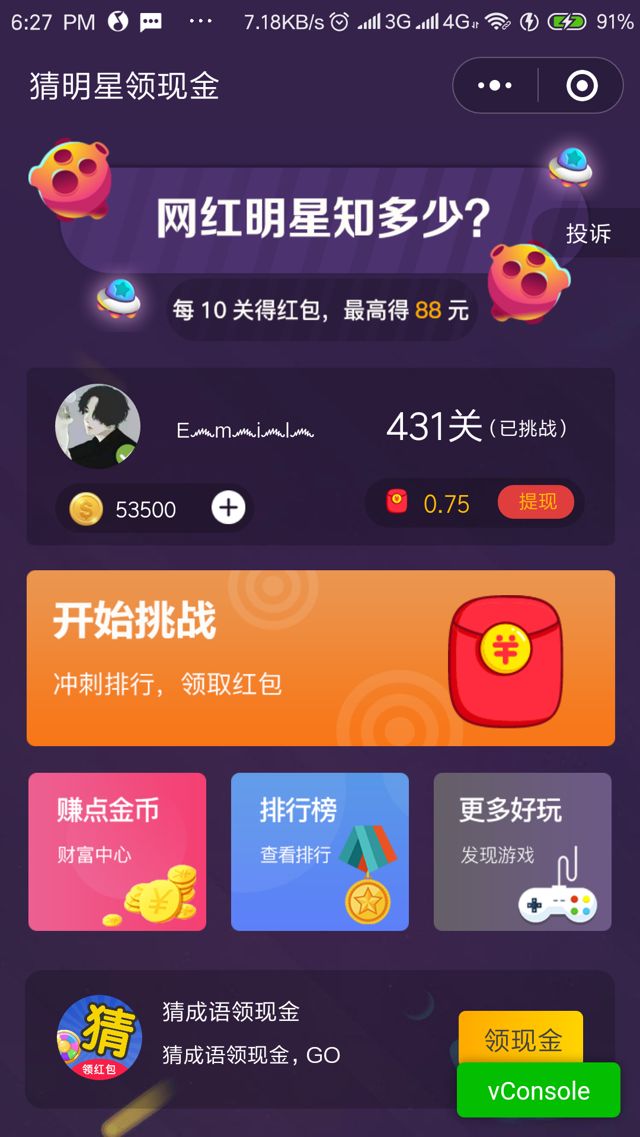Add more coins with the plus icon
Screen dimensions: 640x1137
(228, 508)
